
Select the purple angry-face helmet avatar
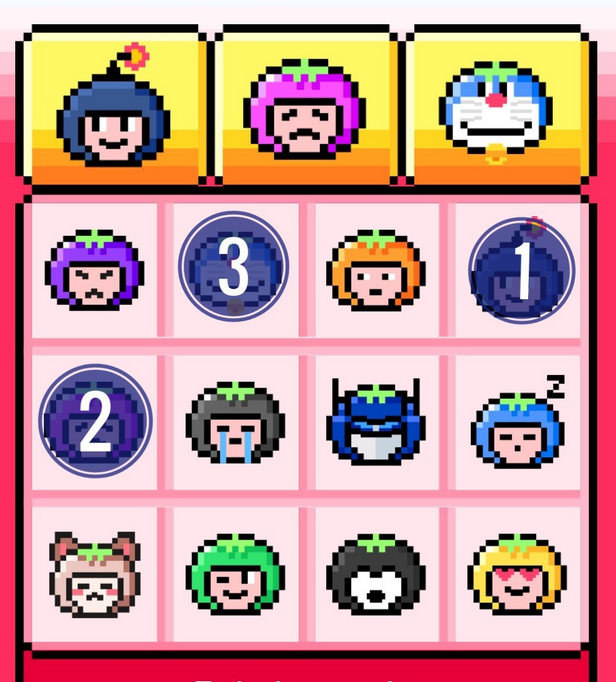(x=95, y=269)
